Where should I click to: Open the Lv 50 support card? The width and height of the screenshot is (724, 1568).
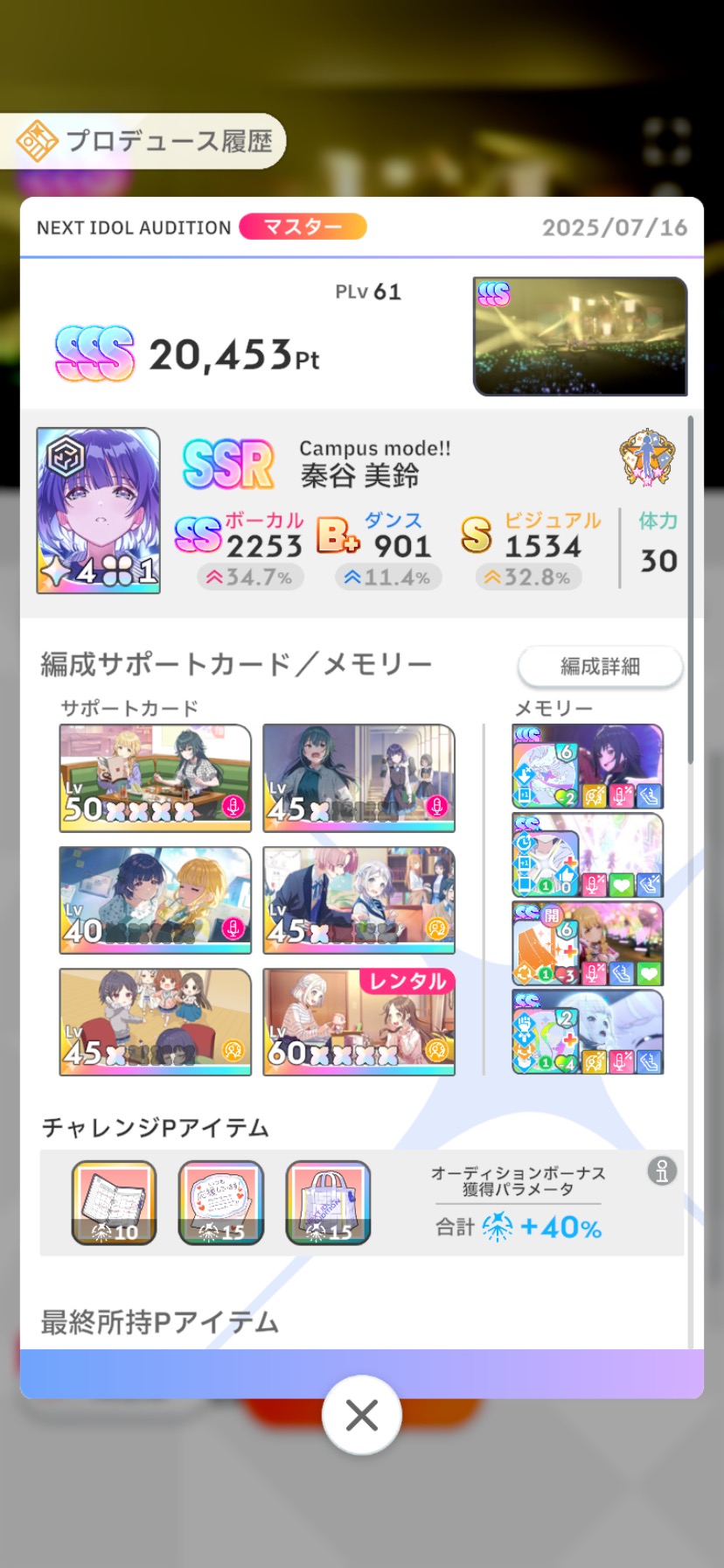coord(156,777)
